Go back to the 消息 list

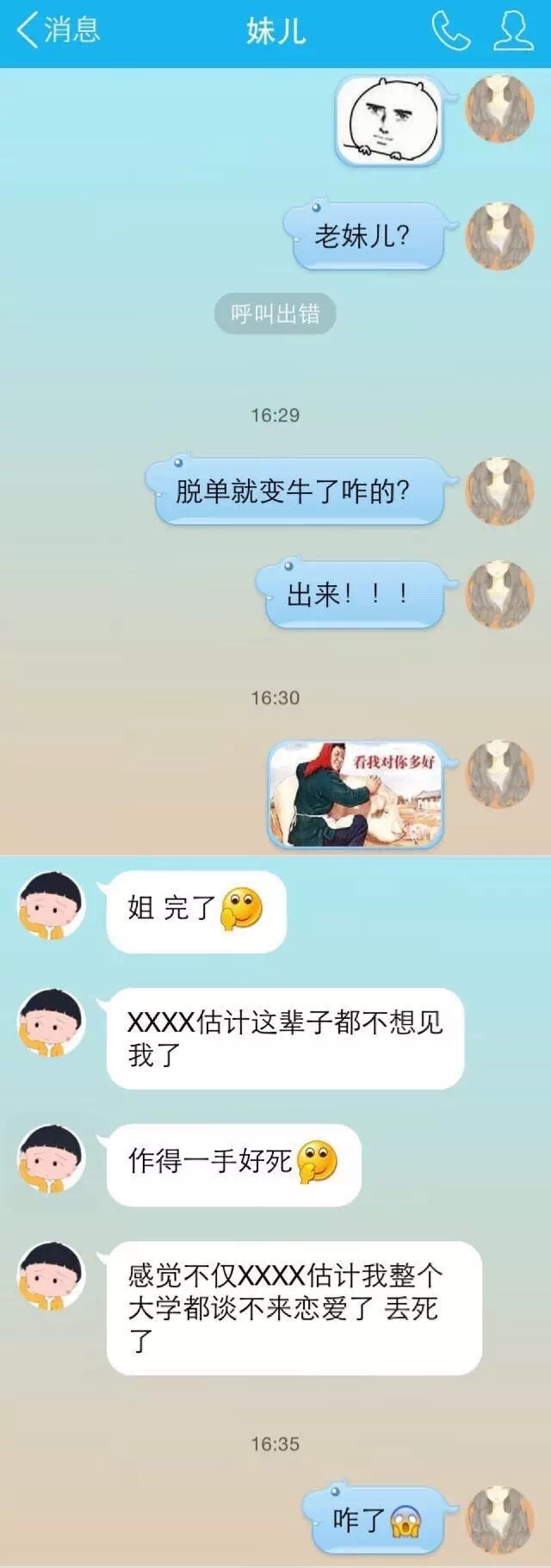click(59, 31)
